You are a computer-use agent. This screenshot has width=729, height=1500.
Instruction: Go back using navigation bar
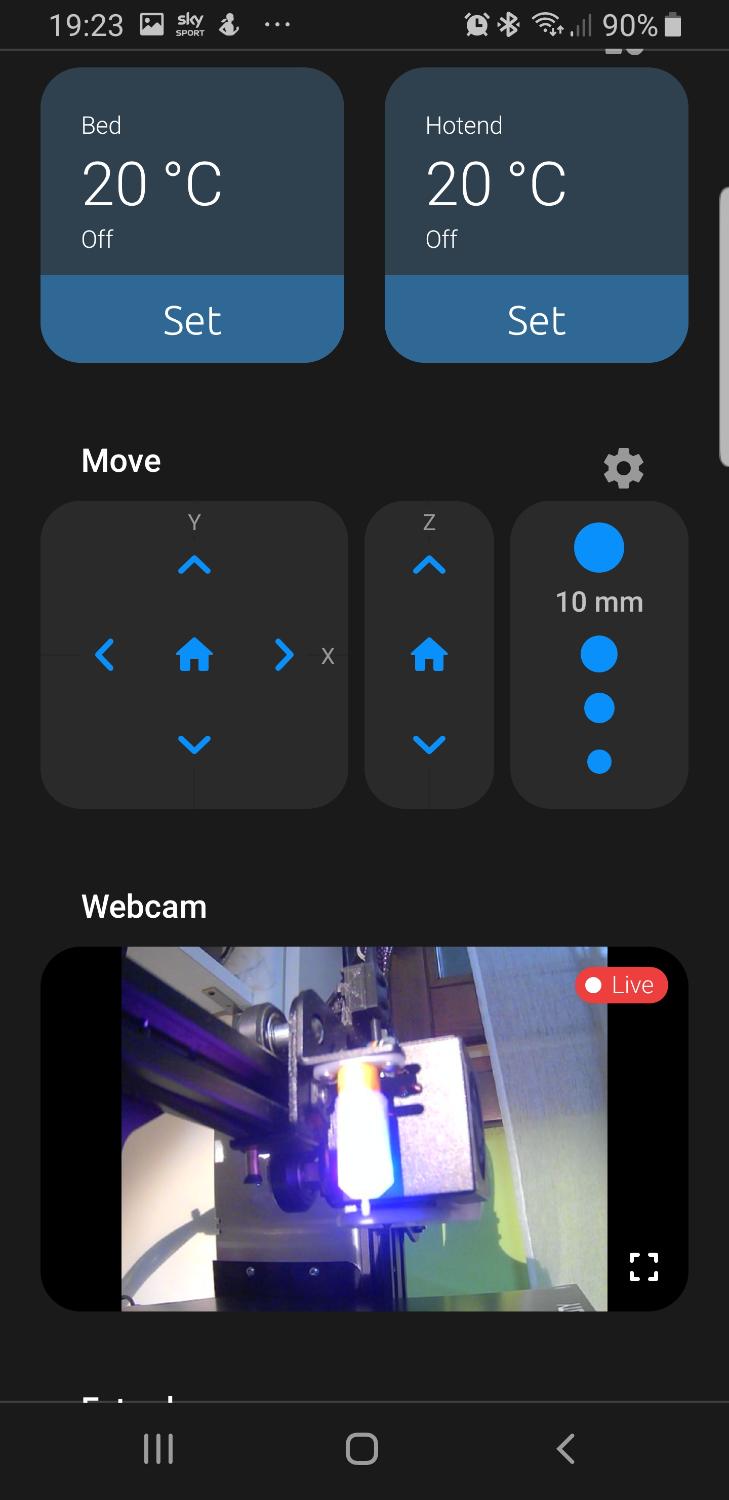coord(566,1448)
